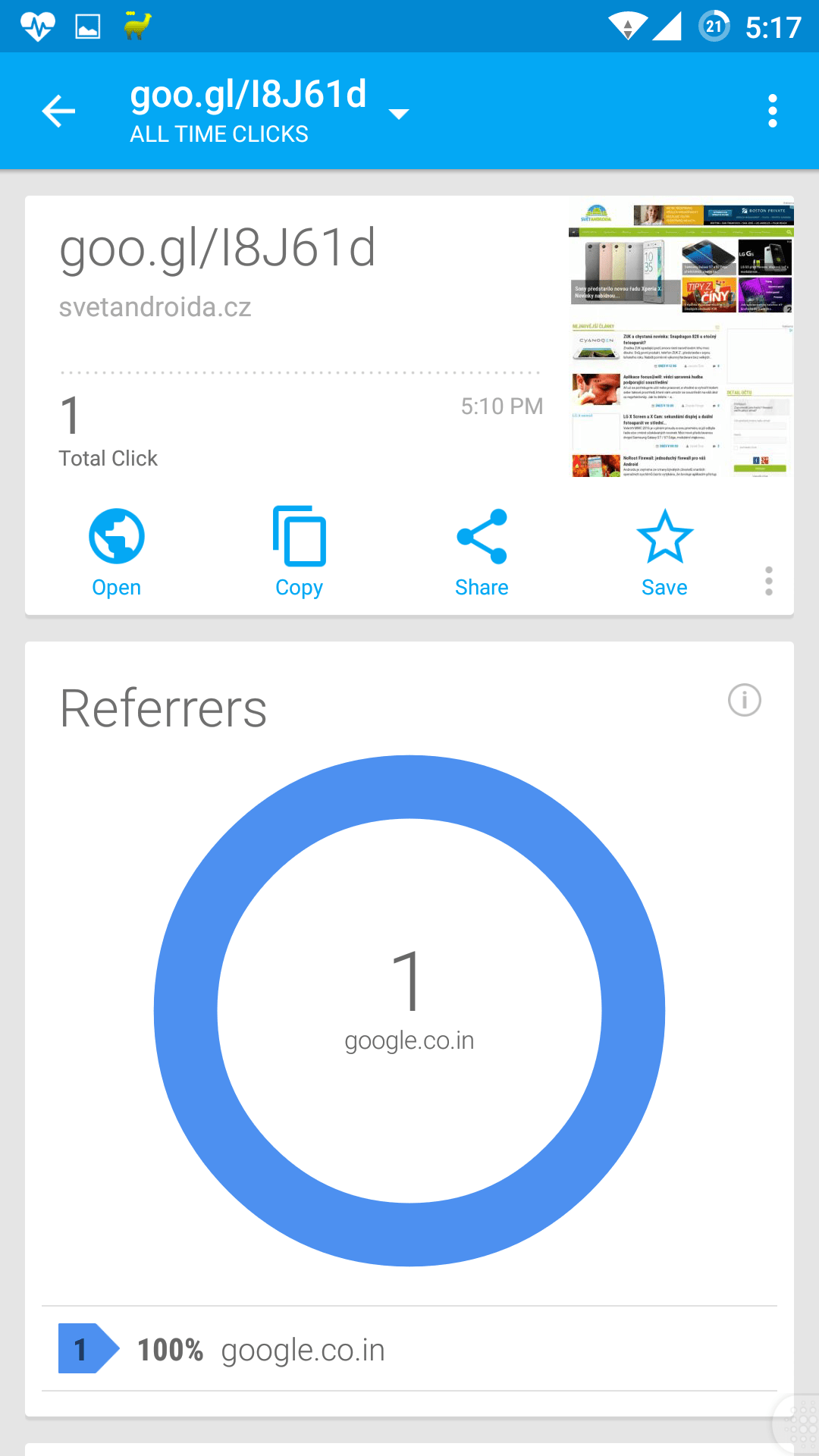Expand the All Time Clicks dropdown
This screenshot has width=819, height=1456.
(399, 114)
